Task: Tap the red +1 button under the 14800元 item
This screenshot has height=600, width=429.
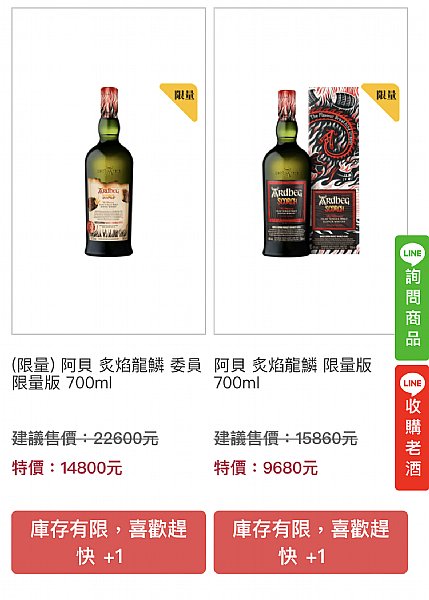Action: tap(109, 542)
